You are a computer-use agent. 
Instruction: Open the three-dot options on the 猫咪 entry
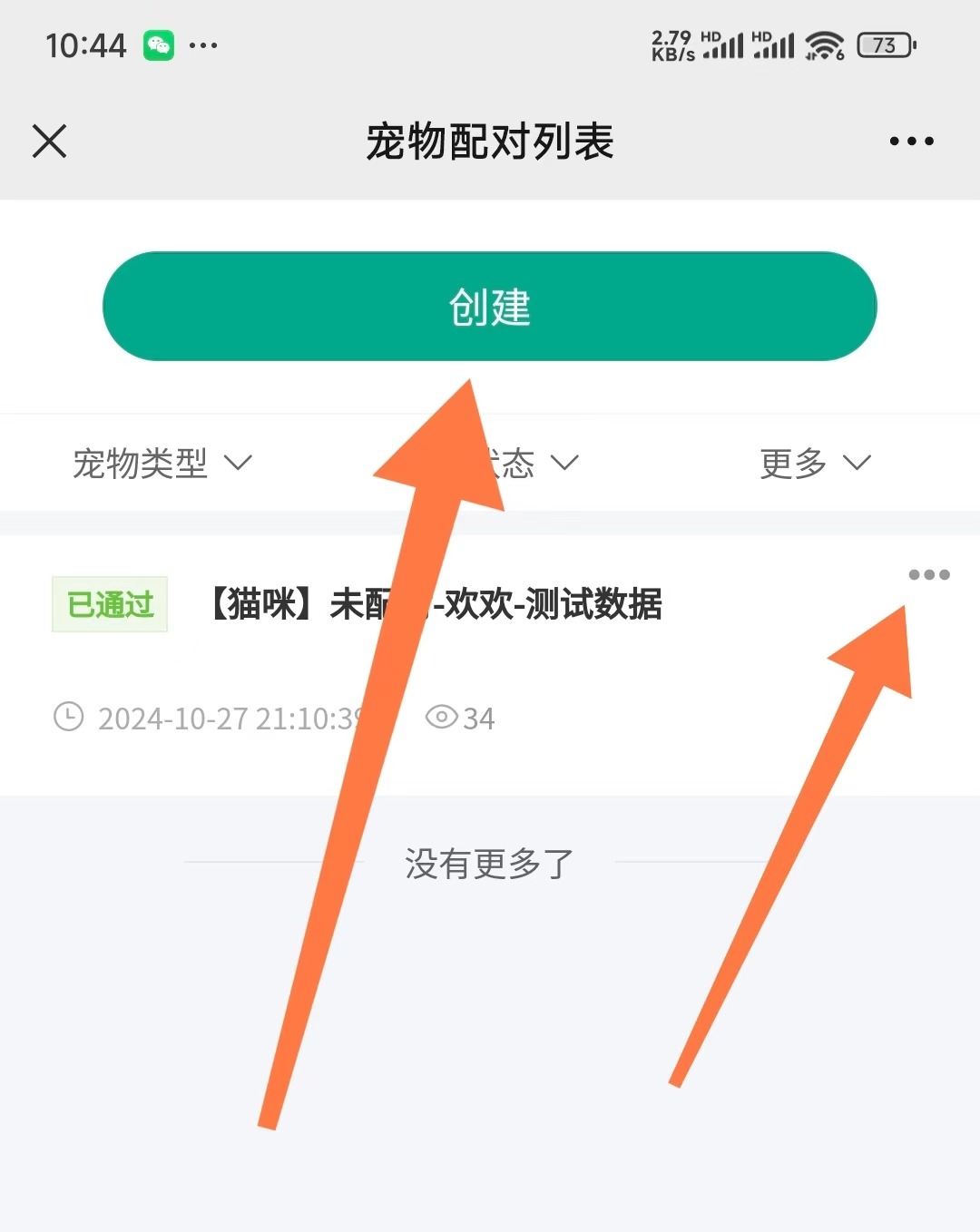[928, 575]
